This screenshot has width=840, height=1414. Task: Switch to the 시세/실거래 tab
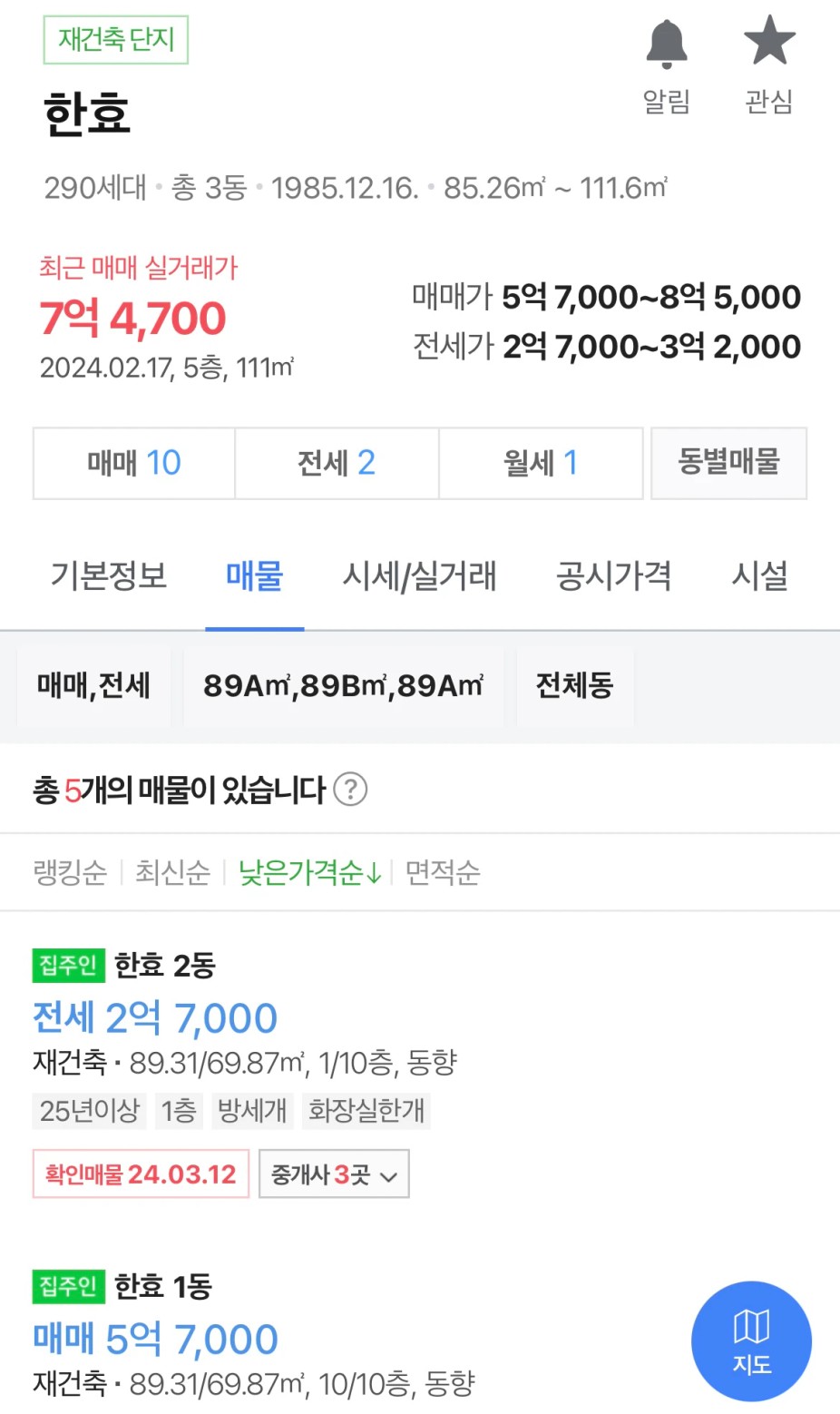(419, 575)
